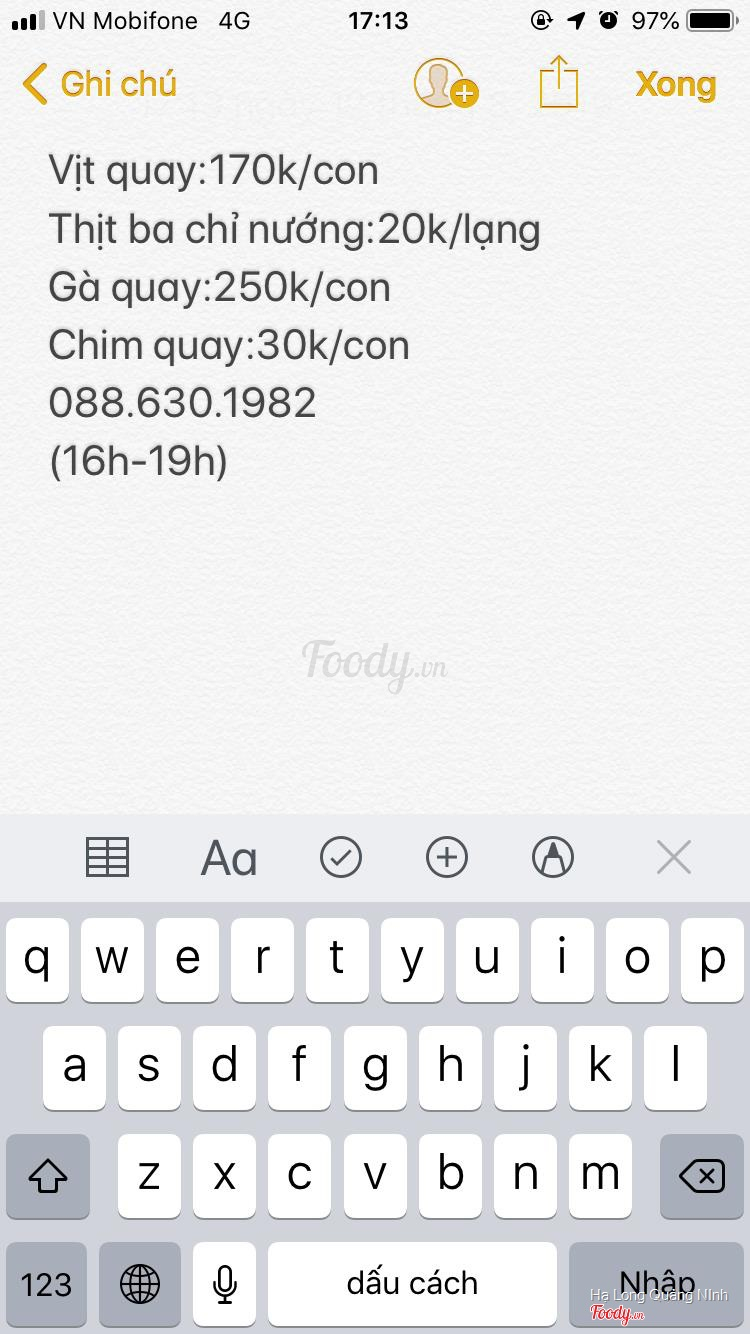The width and height of the screenshot is (750, 1334).
Task: Open the Aa text formatting options
Action: [x=229, y=858]
